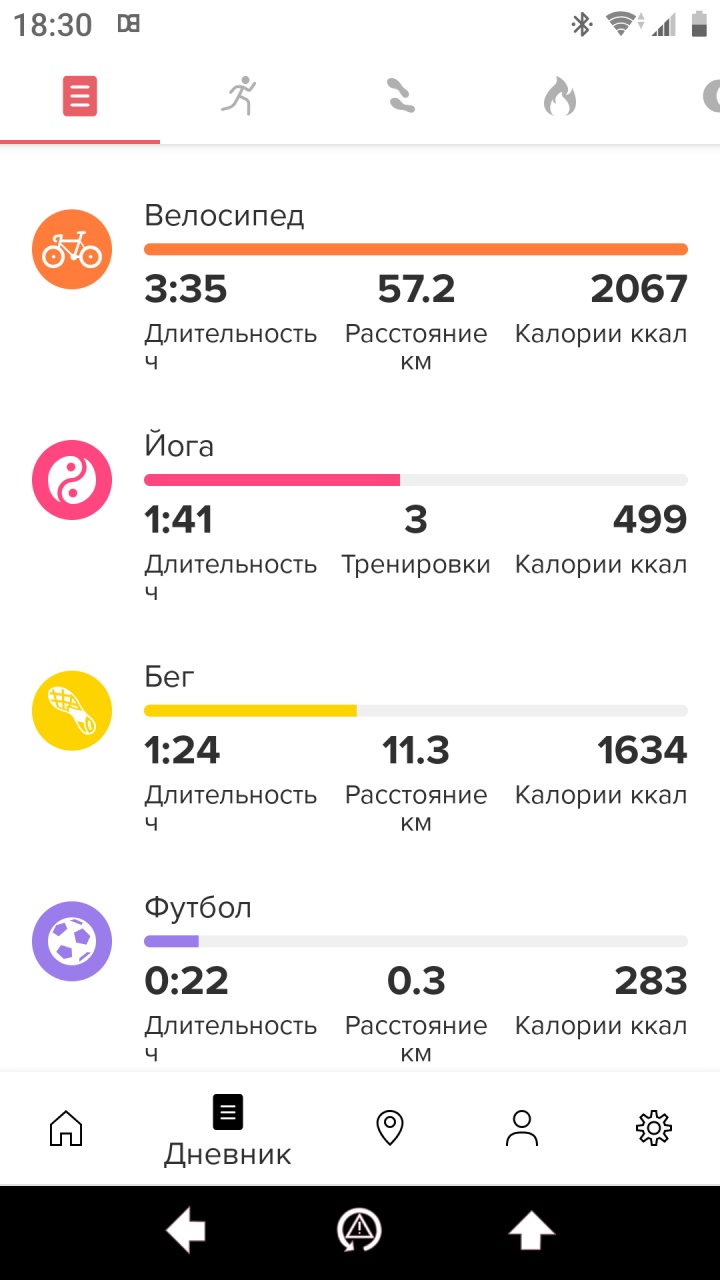This screenshot has width=720, height=1280.
Task: Go to the home screen tab
Action: (x=66, y=1128)
